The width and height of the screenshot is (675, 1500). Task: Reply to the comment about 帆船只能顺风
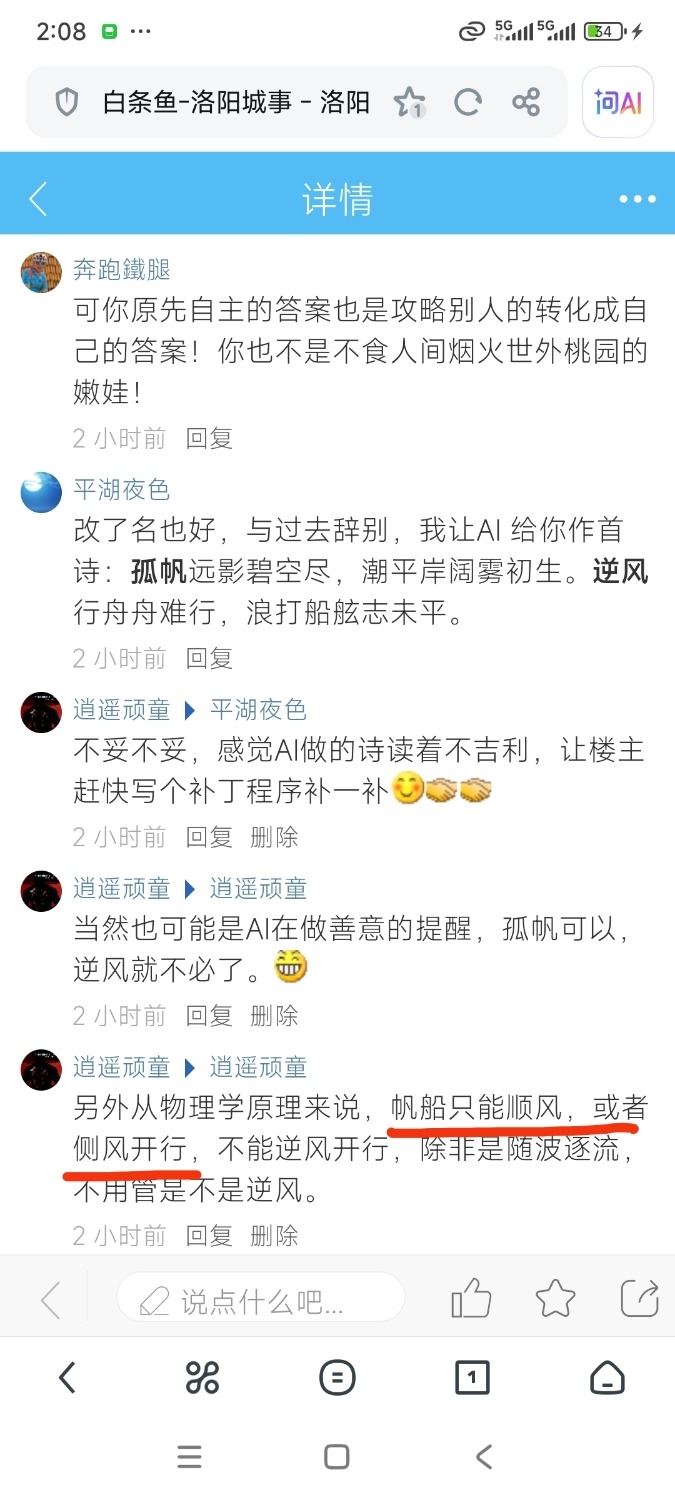209,1236
